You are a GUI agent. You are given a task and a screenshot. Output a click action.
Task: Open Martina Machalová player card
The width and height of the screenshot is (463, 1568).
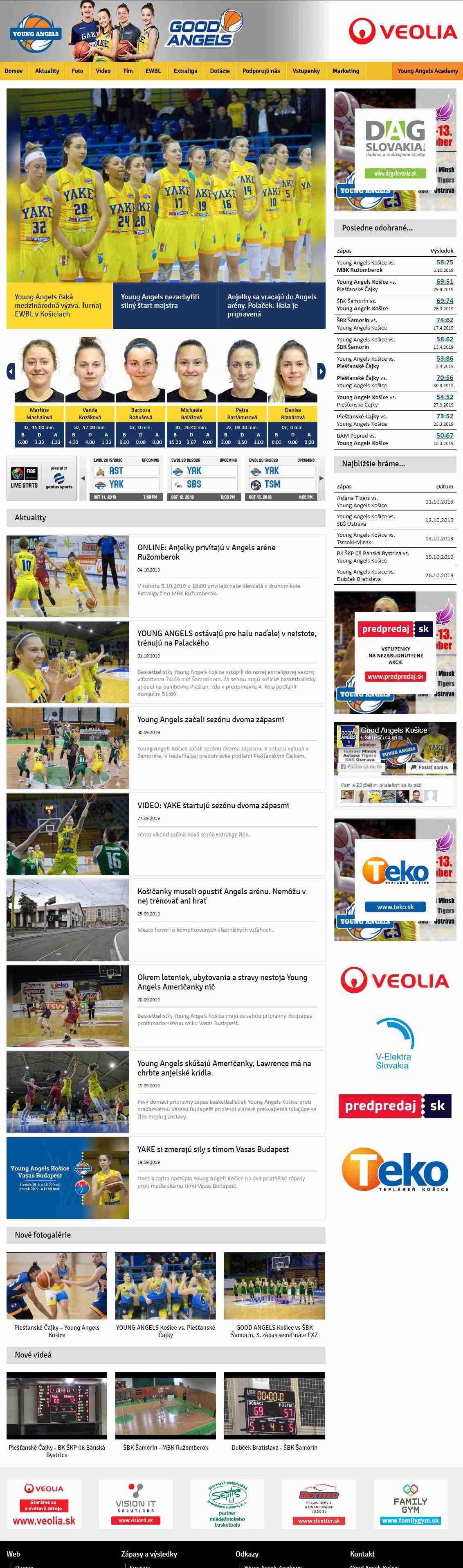[39, 413]
